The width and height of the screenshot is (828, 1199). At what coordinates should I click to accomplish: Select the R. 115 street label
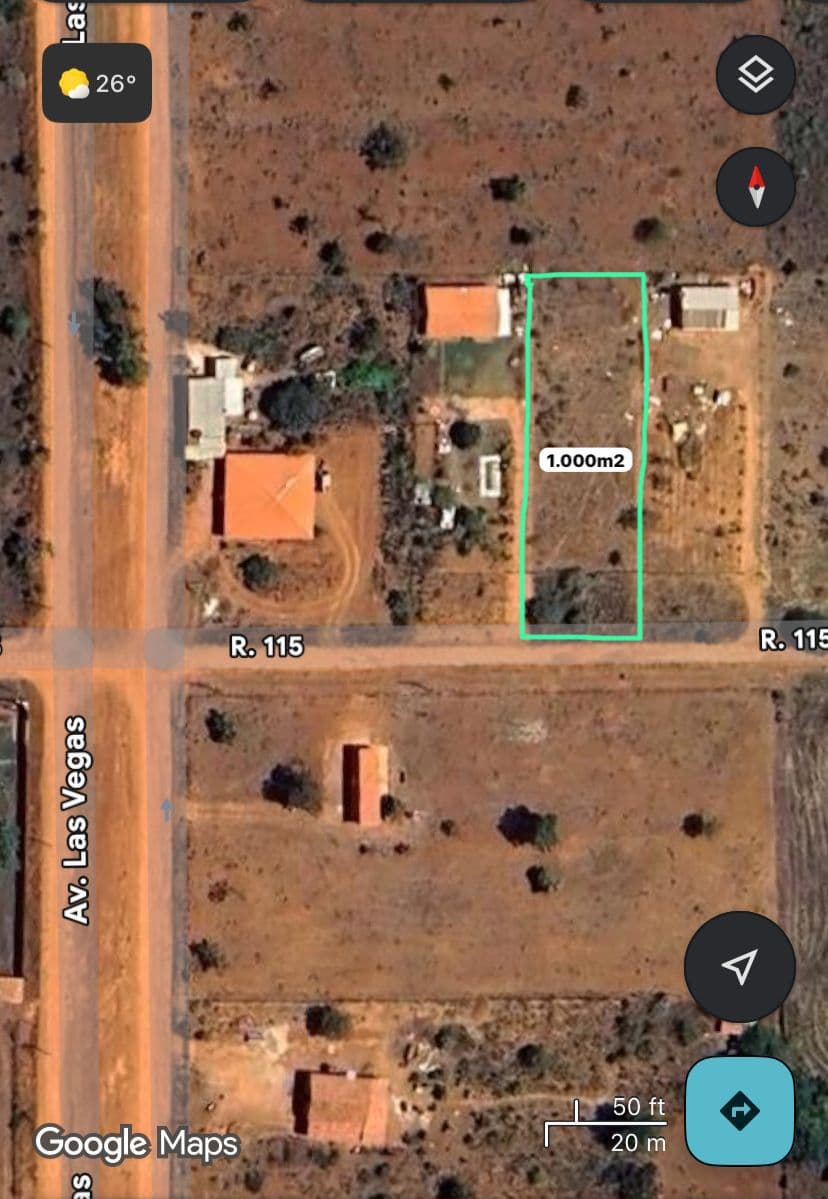[267, 646]
